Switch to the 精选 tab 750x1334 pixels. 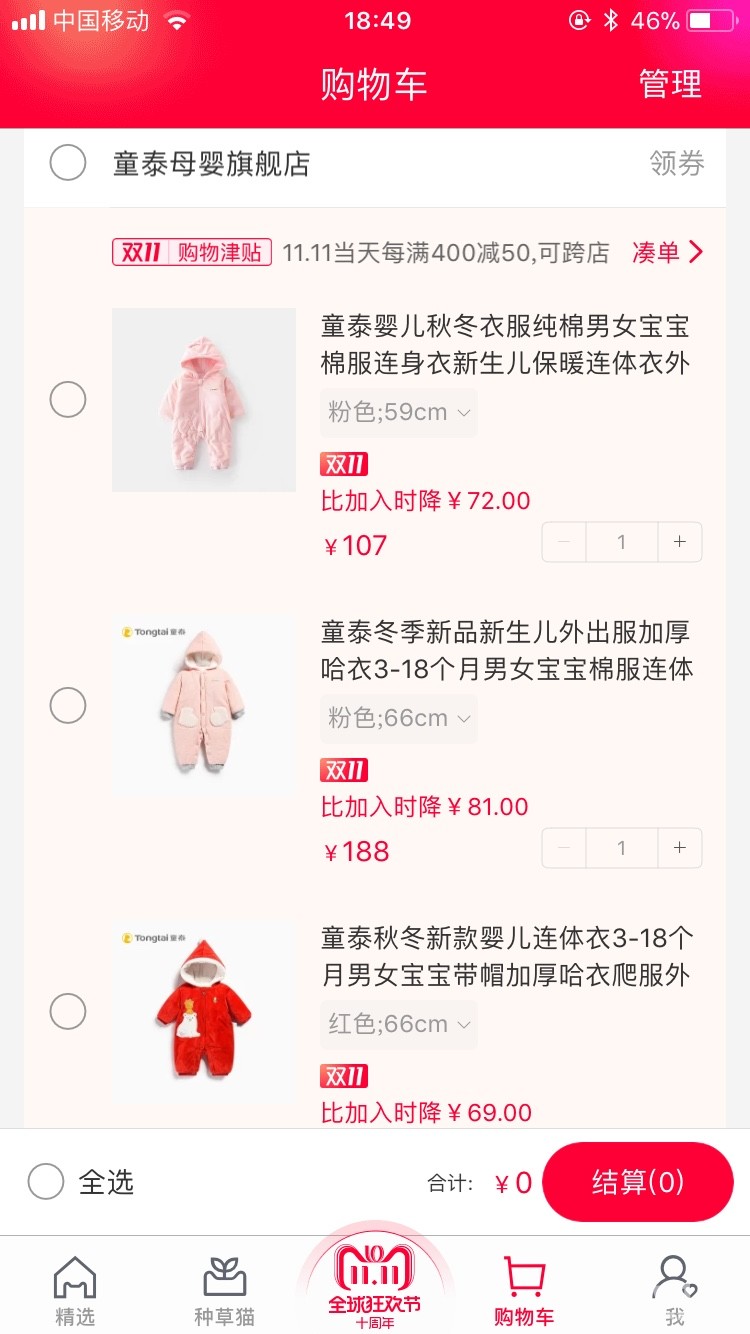75,1290
